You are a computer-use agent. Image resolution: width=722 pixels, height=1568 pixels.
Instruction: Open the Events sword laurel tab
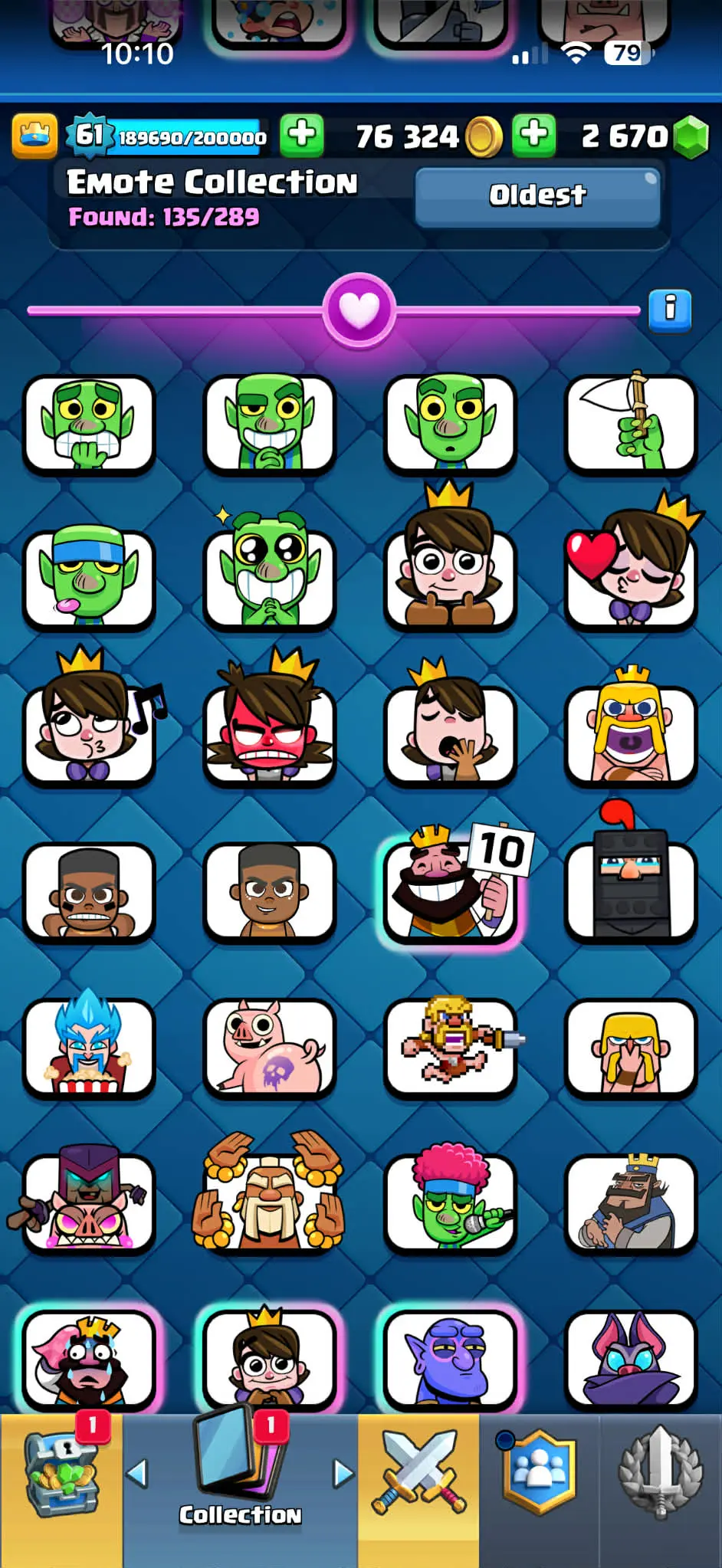coord(660,1473)
